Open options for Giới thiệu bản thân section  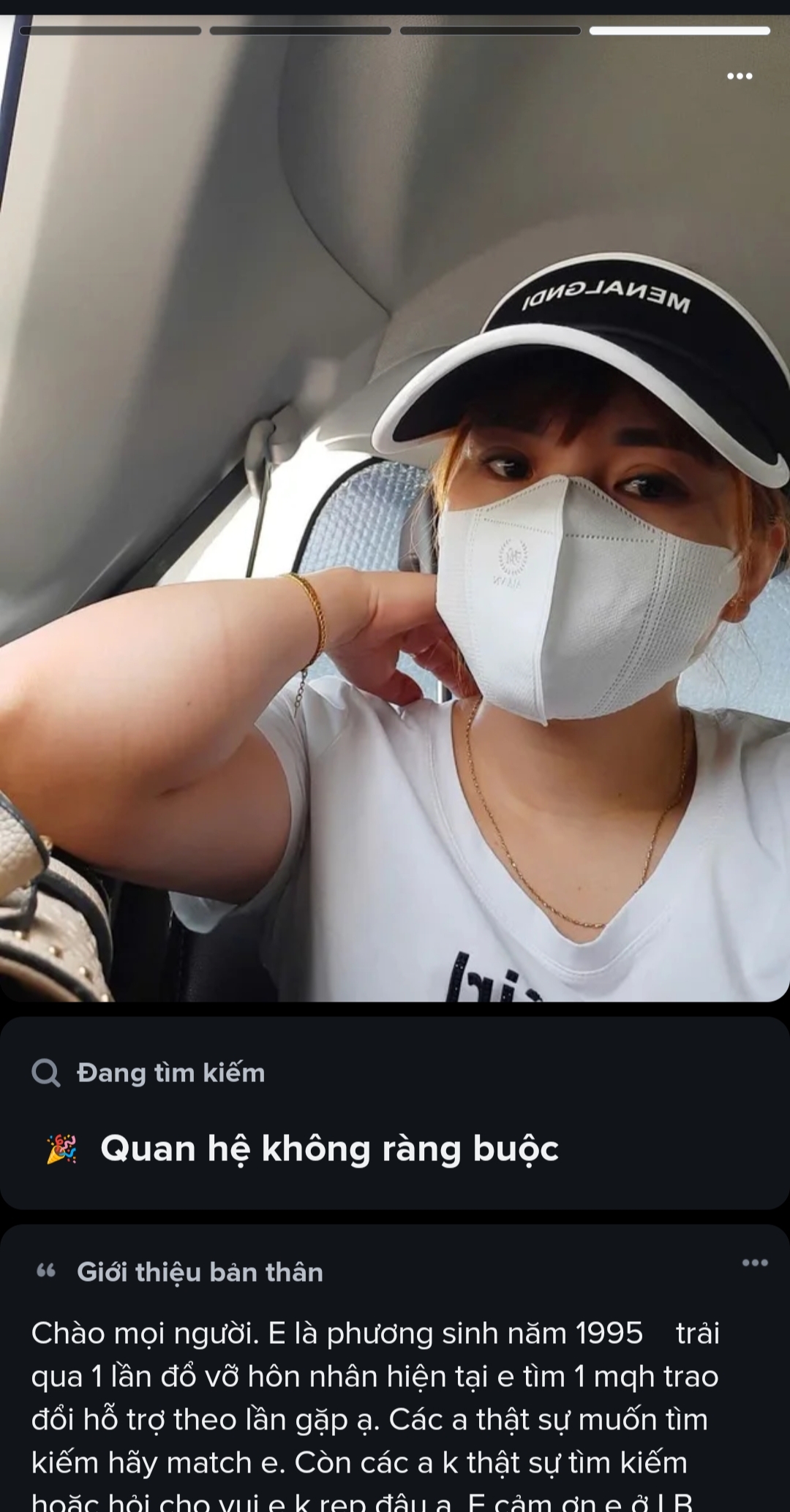[754, 1263]
